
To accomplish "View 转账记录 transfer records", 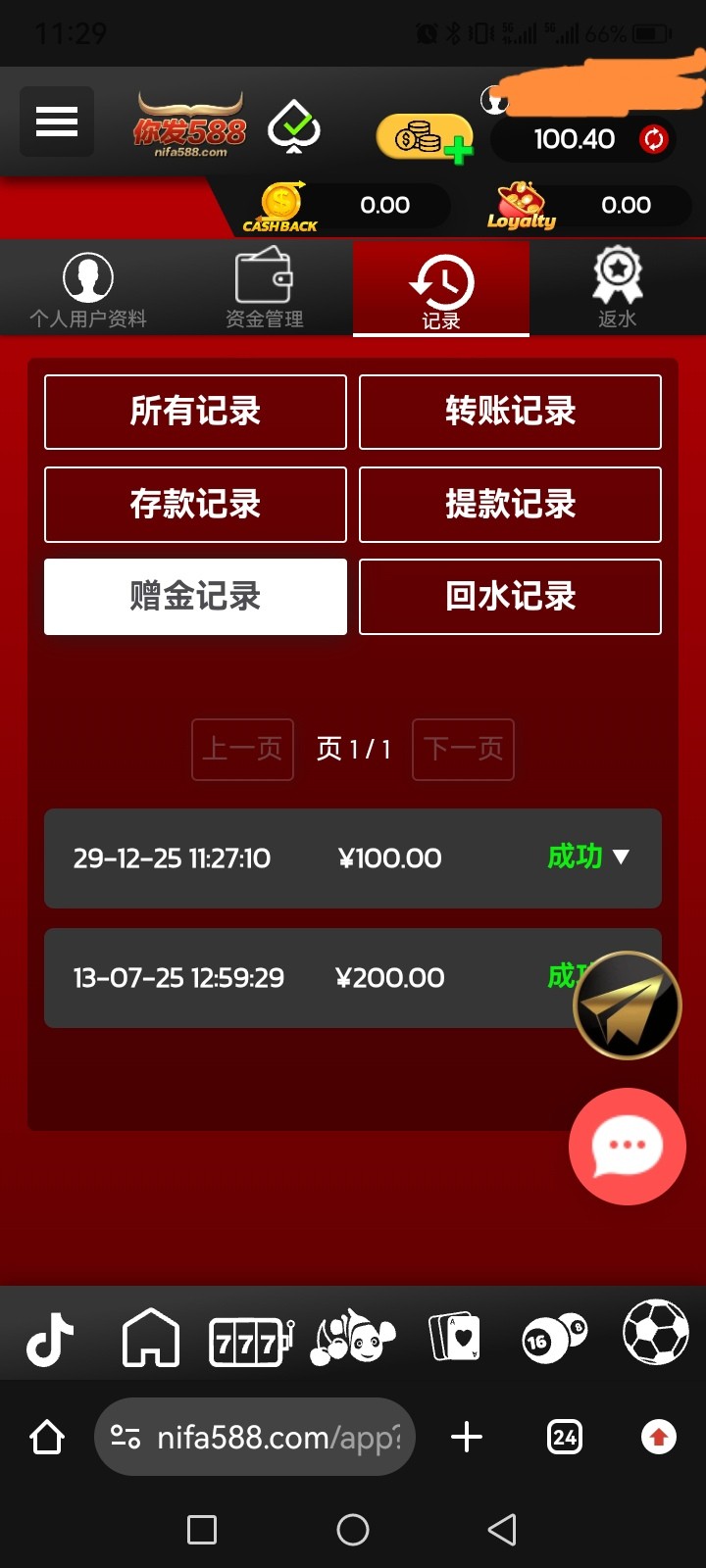I will pos(510,412).
